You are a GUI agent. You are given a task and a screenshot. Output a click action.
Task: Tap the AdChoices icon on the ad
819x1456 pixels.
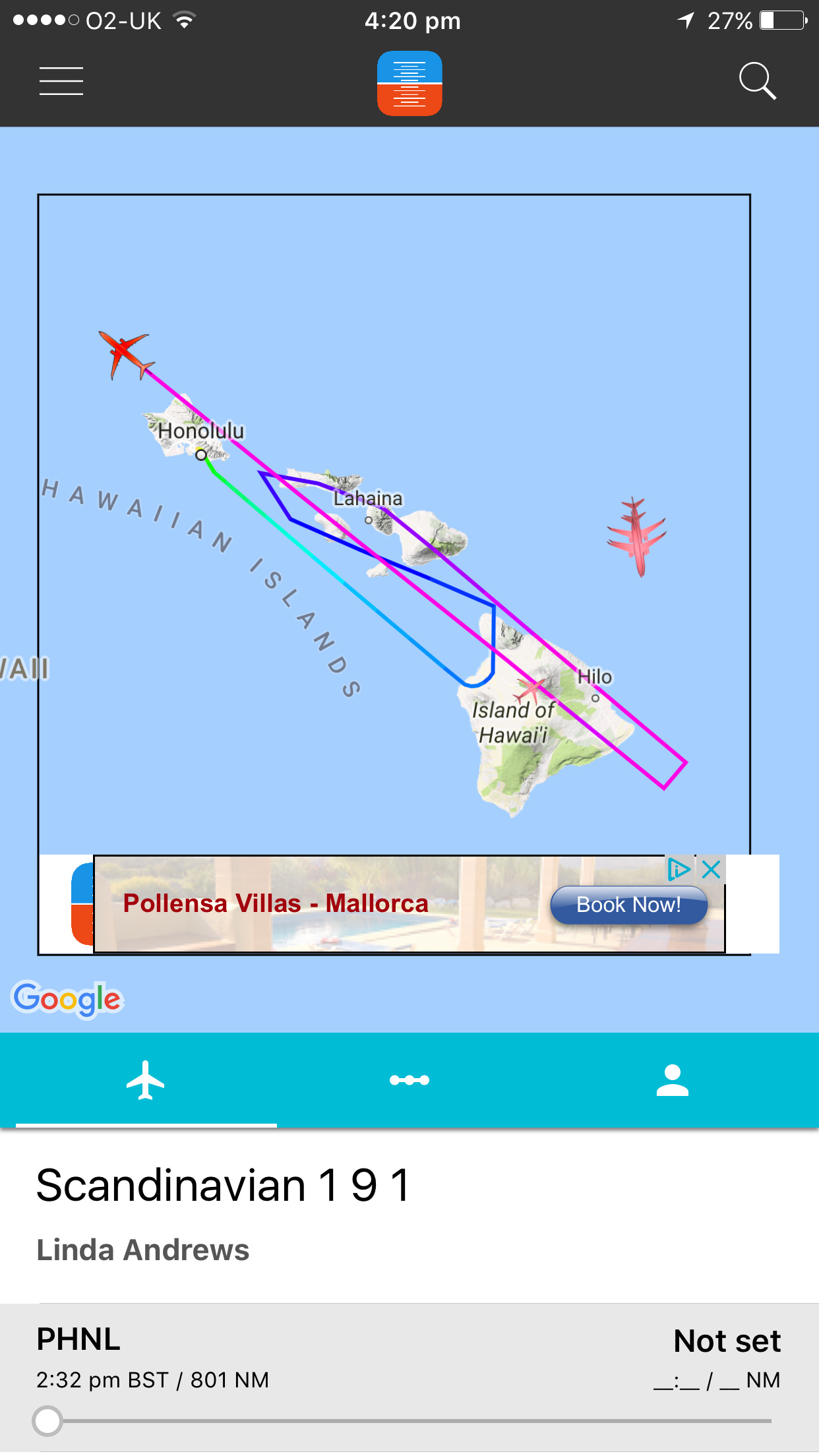679,870
